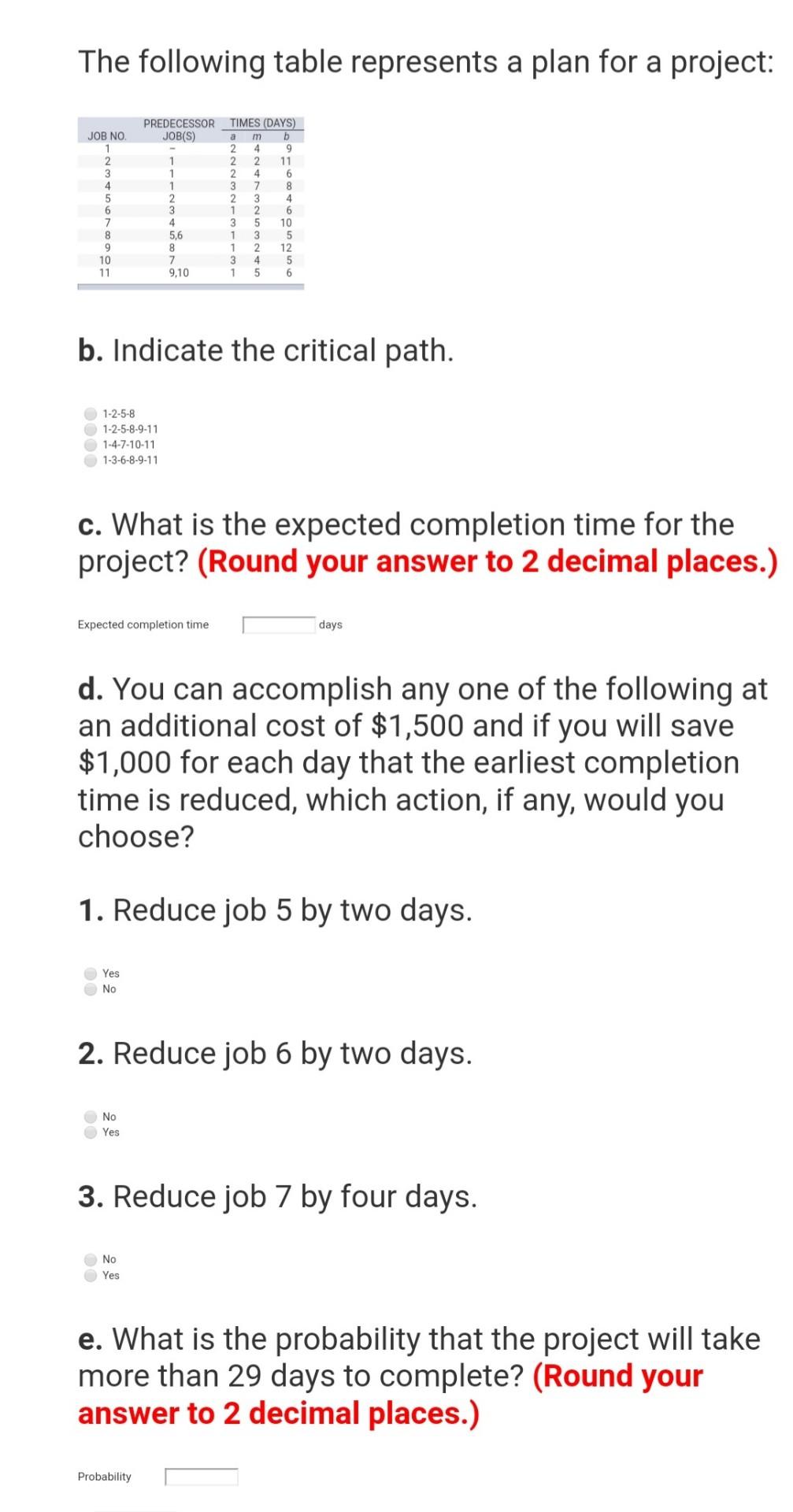Viewport: 793px width, 1512px height.
Task: Choose No for reducing job 7
Action: (x=89, y=1259)
